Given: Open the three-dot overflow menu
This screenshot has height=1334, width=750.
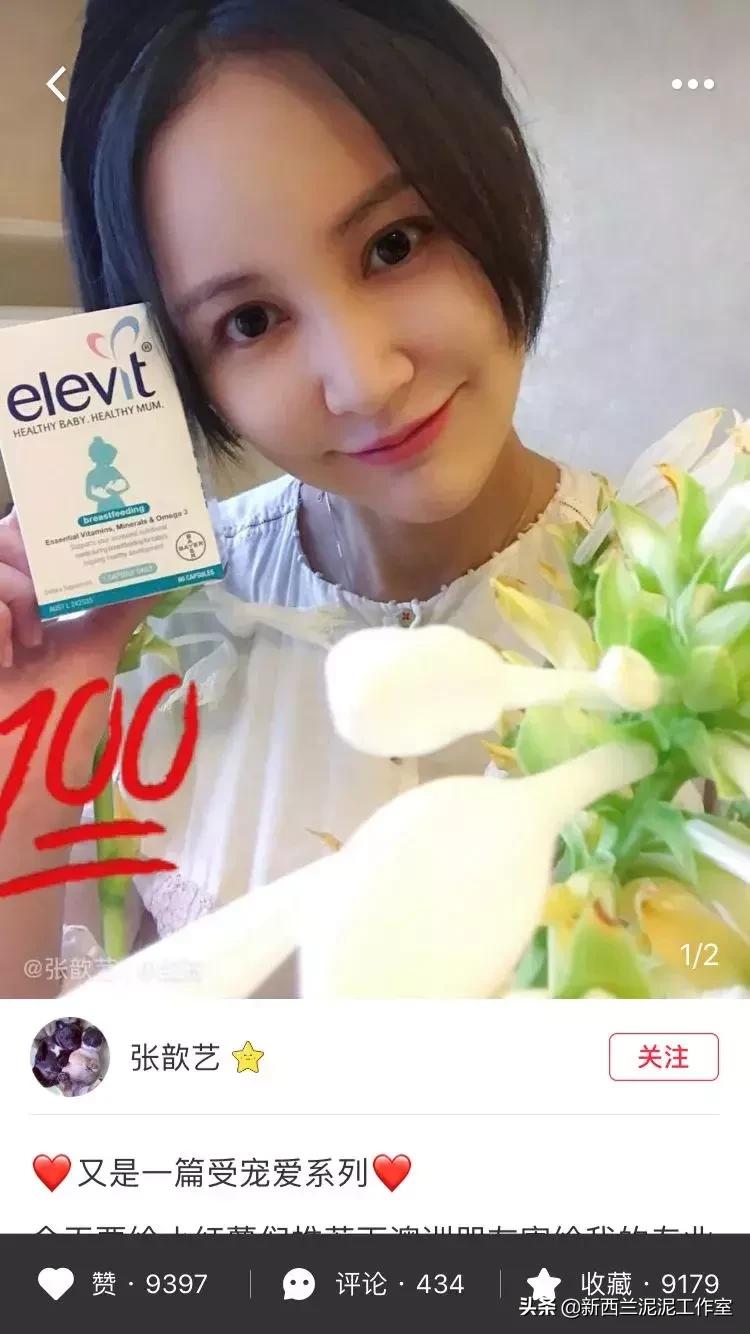Looking at the screenshot, I should click(x=692, y=85).
